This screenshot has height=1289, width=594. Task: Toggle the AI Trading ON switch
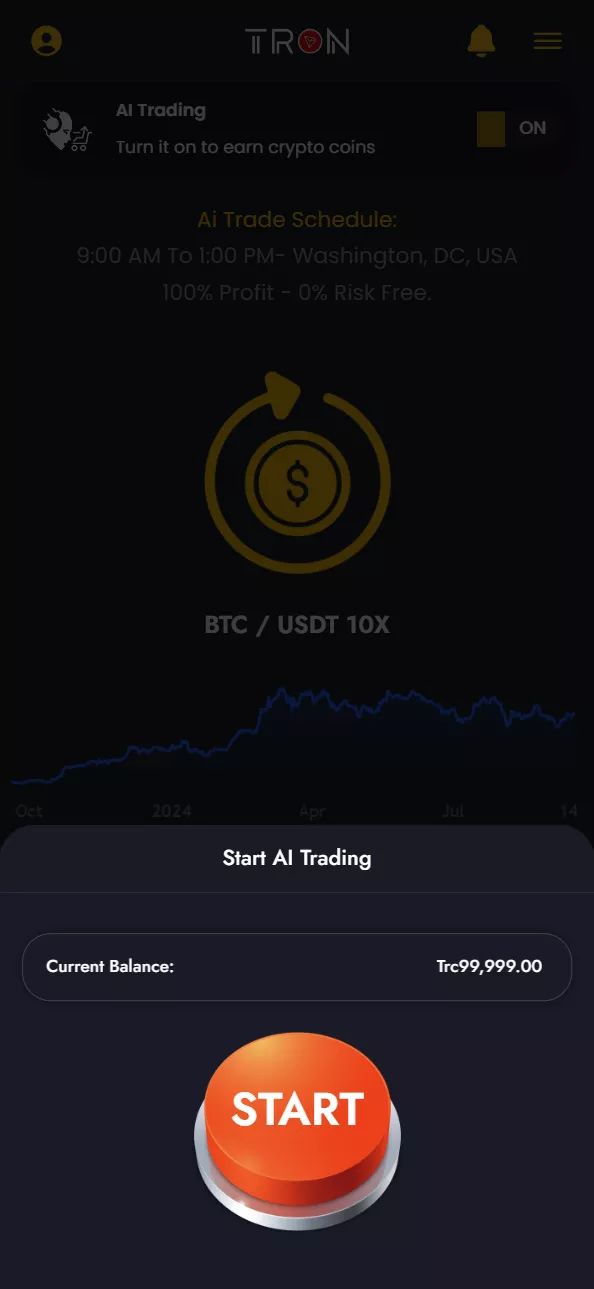click(x=513, y=128)
